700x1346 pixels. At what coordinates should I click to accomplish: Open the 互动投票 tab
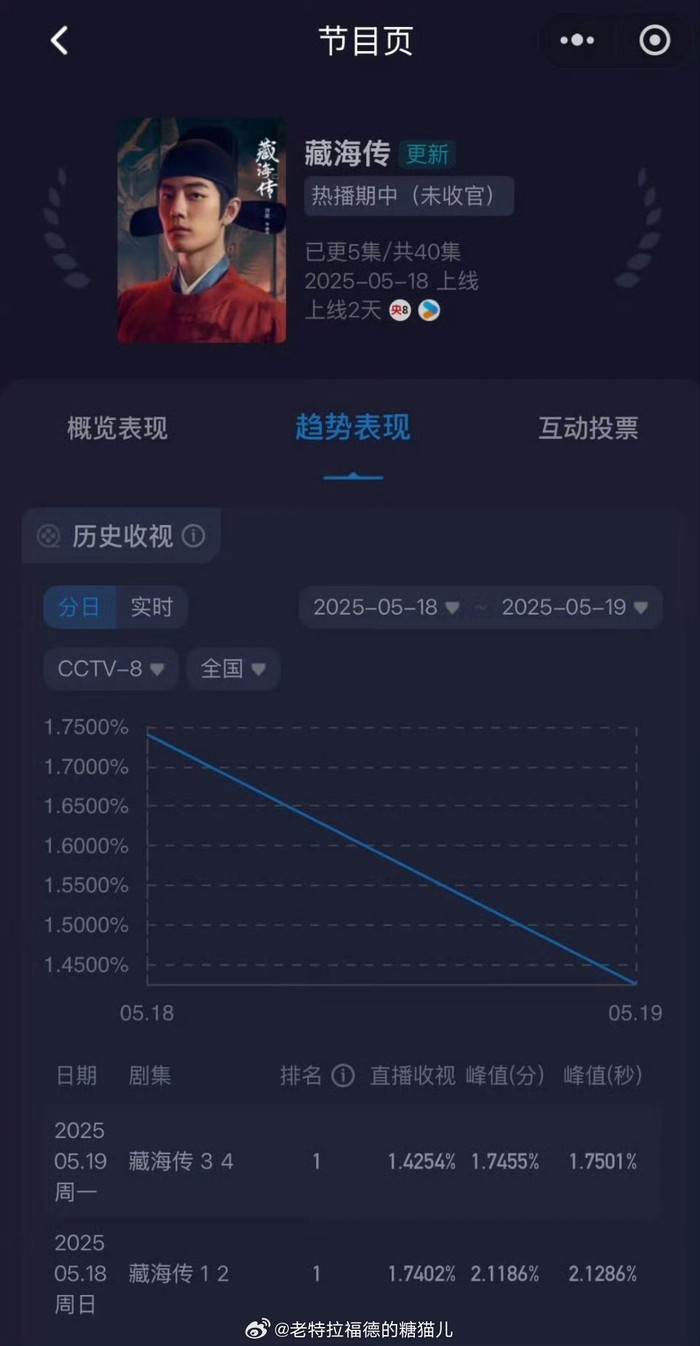coord(588,429)
